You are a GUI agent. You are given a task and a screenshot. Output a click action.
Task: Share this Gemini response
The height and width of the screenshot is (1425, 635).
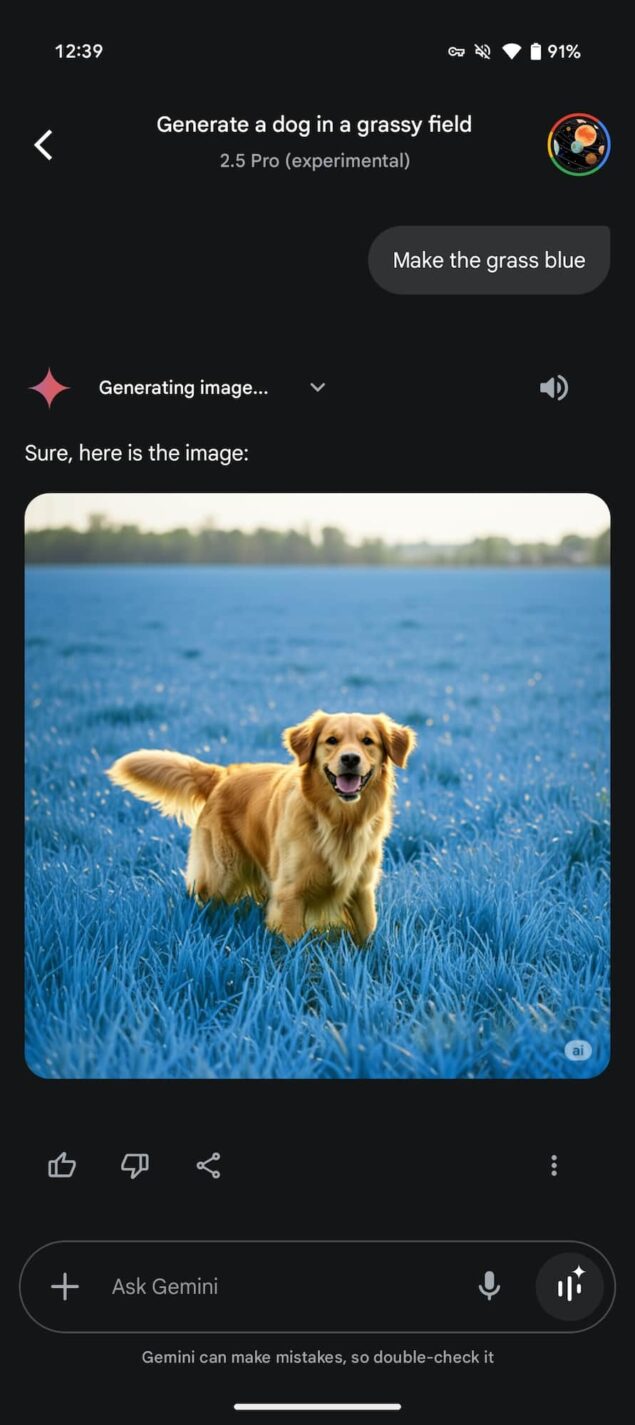tap(208, 1165)
